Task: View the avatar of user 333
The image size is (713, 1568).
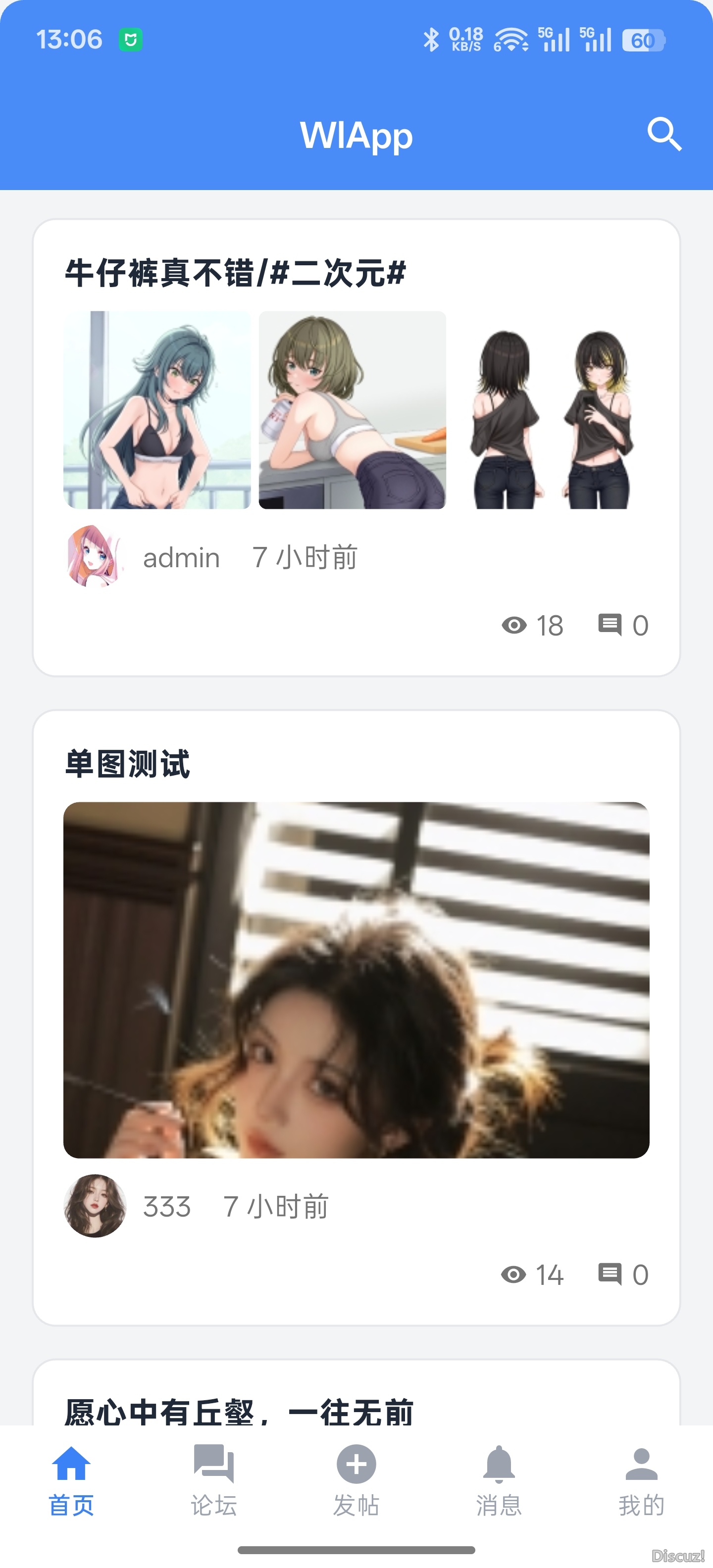Action: [x=95, y=1206]
